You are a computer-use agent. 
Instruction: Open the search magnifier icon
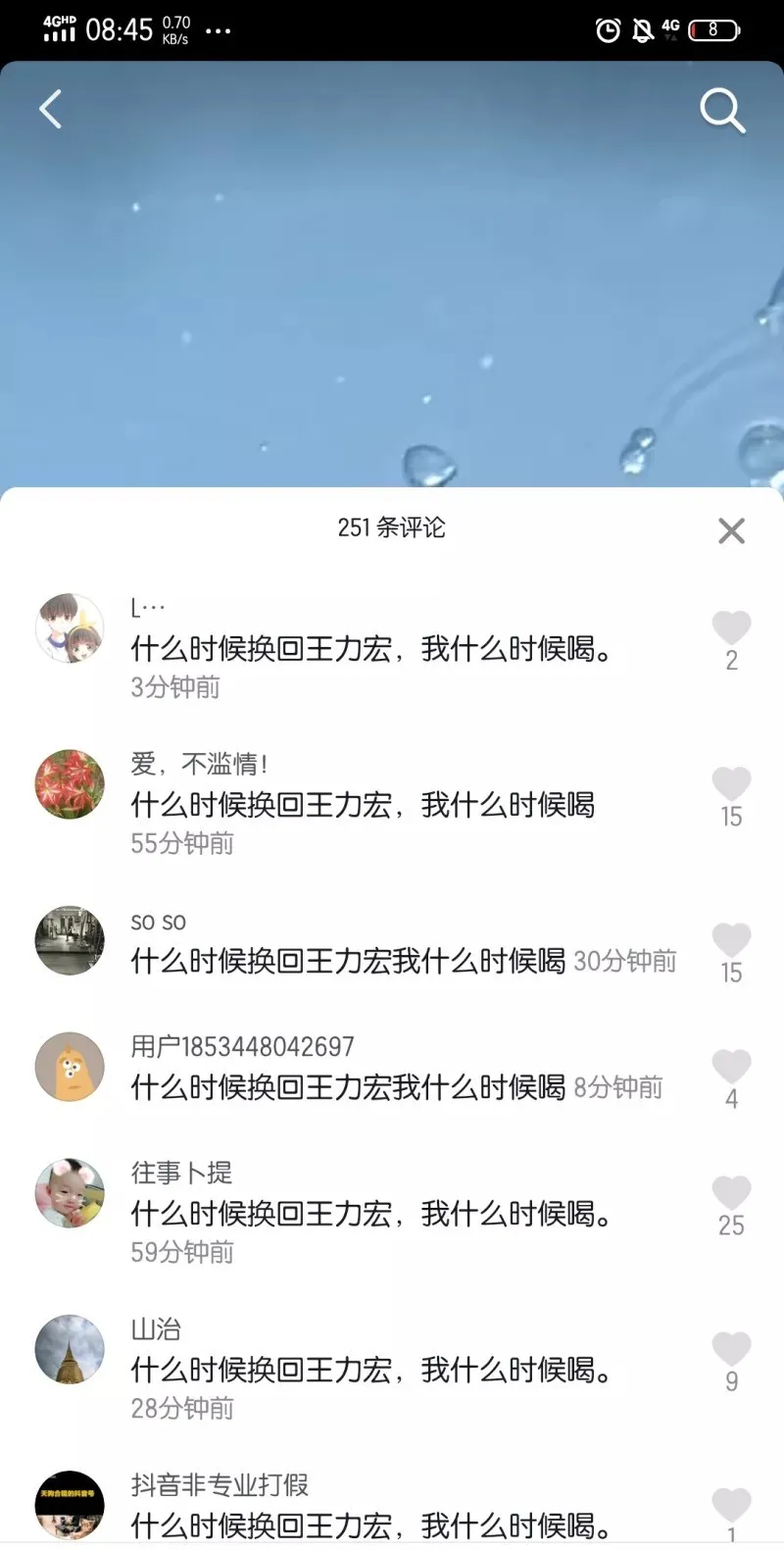(722, 109)
